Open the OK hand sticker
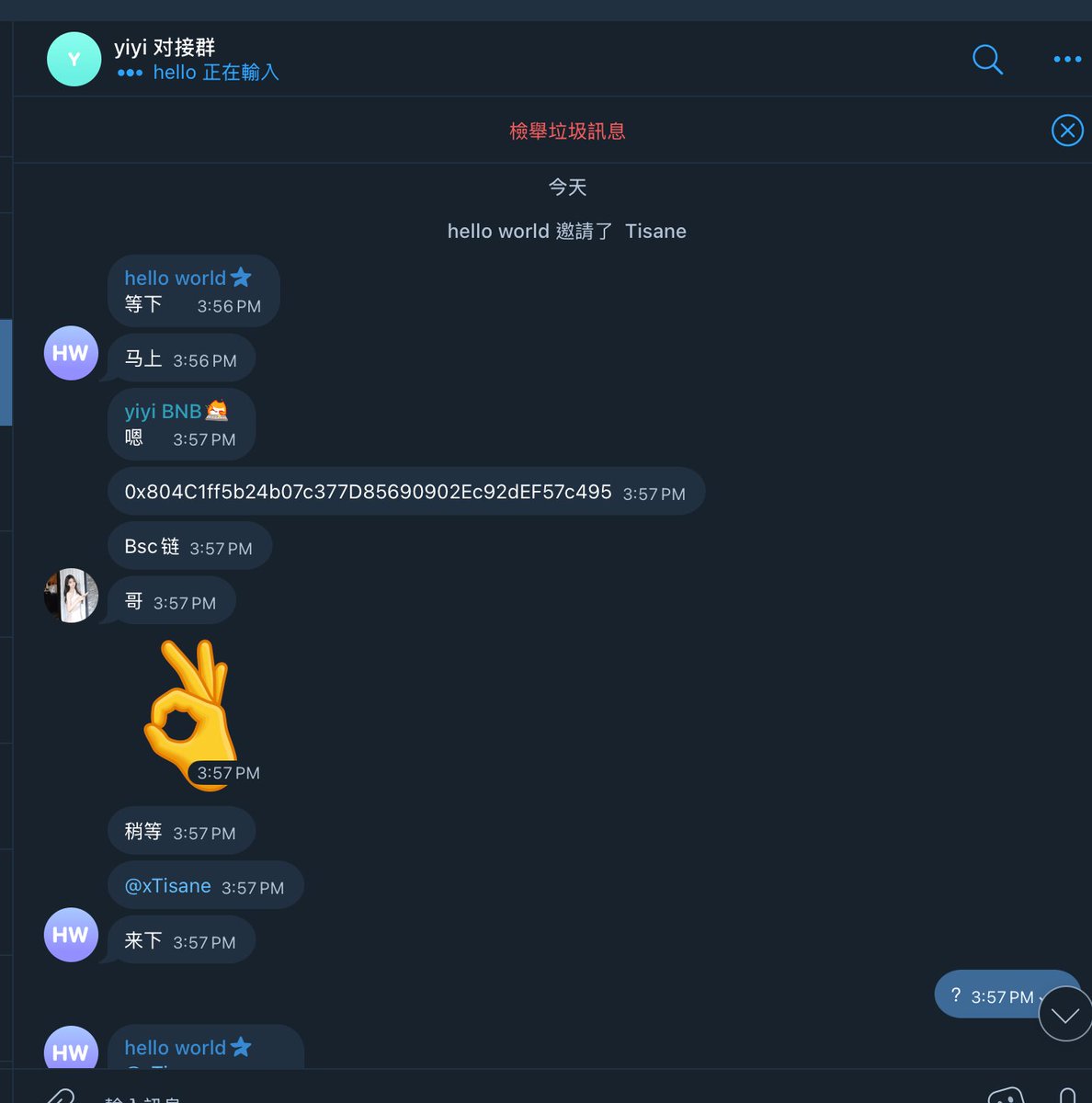Image resolution: width=1092 pixels, height=1103 pixels. [189, 712]
